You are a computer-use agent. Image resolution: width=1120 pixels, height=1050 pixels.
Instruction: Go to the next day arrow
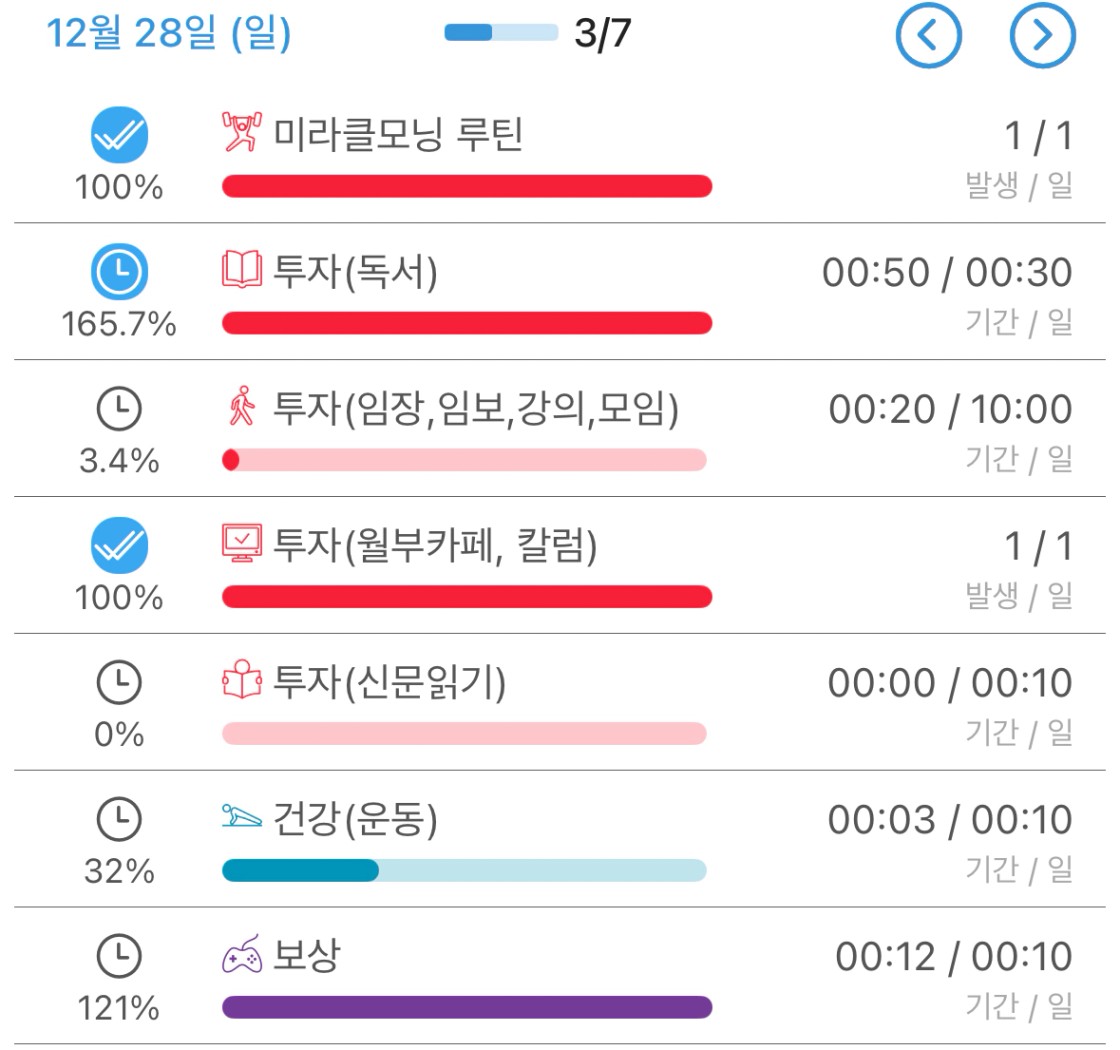pos(1042,36)
